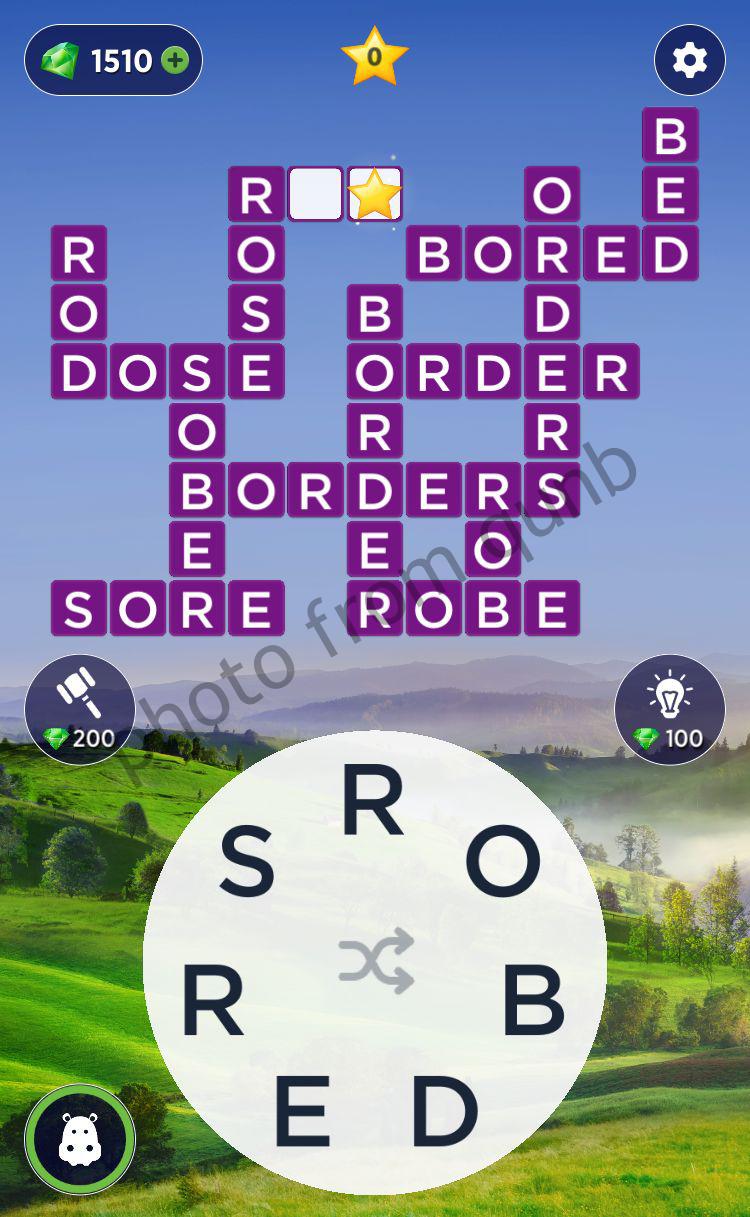Add more gems with the plus button
Screen dimensions: 750x1217
(175, 61)
